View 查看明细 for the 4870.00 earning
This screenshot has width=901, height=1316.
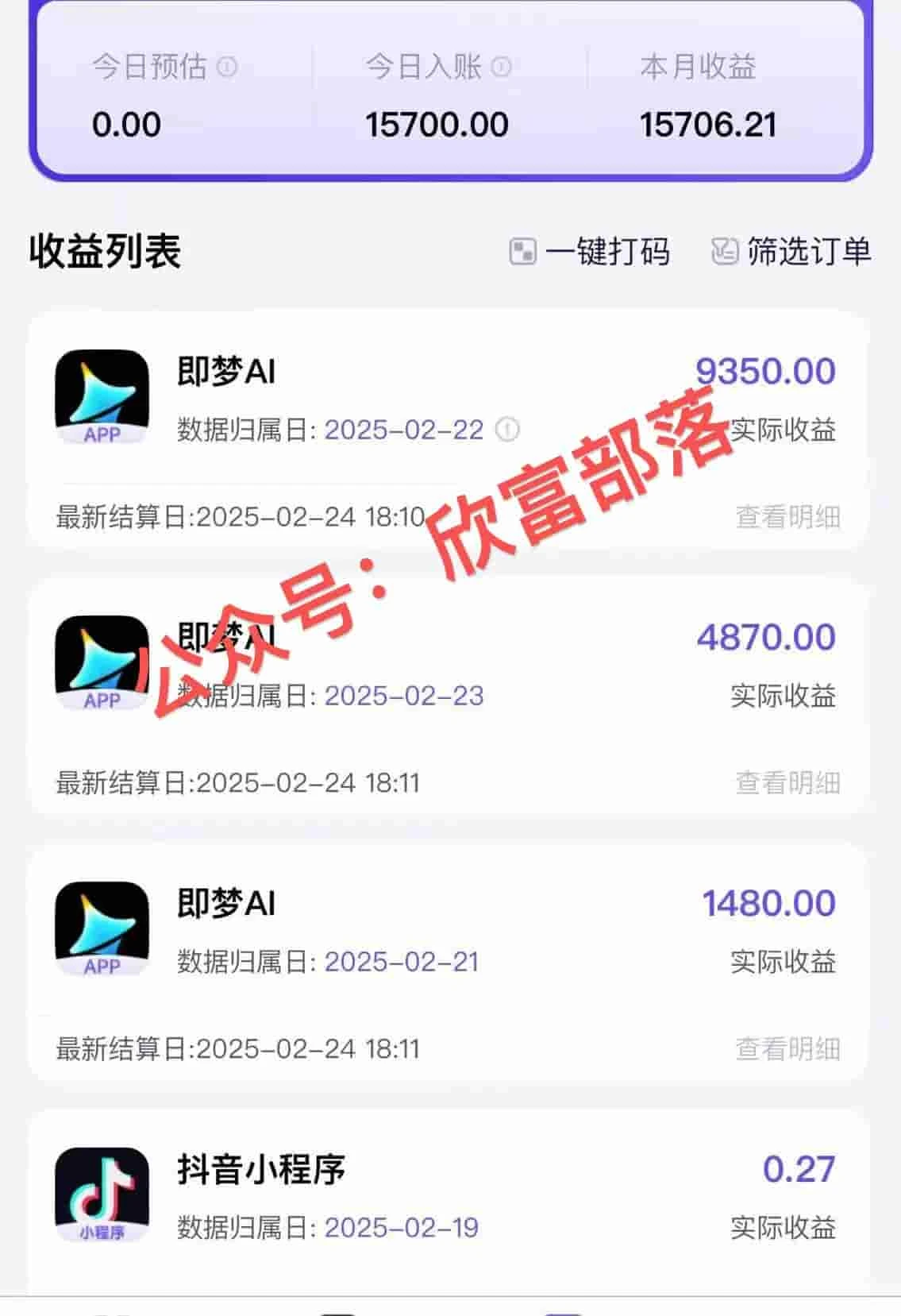tap(787, 783)
